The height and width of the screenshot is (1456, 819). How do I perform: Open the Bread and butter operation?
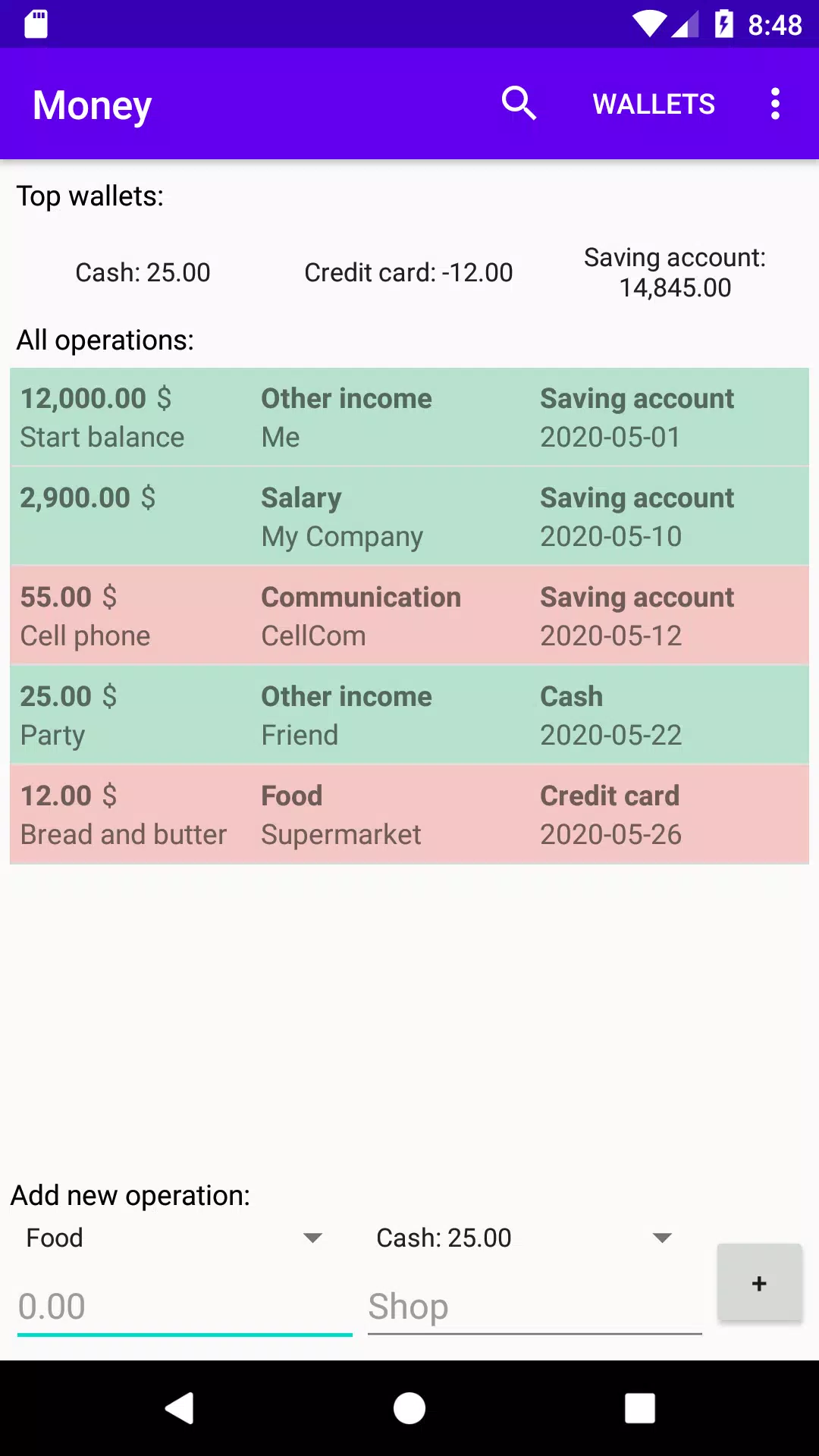pos(409,814)
